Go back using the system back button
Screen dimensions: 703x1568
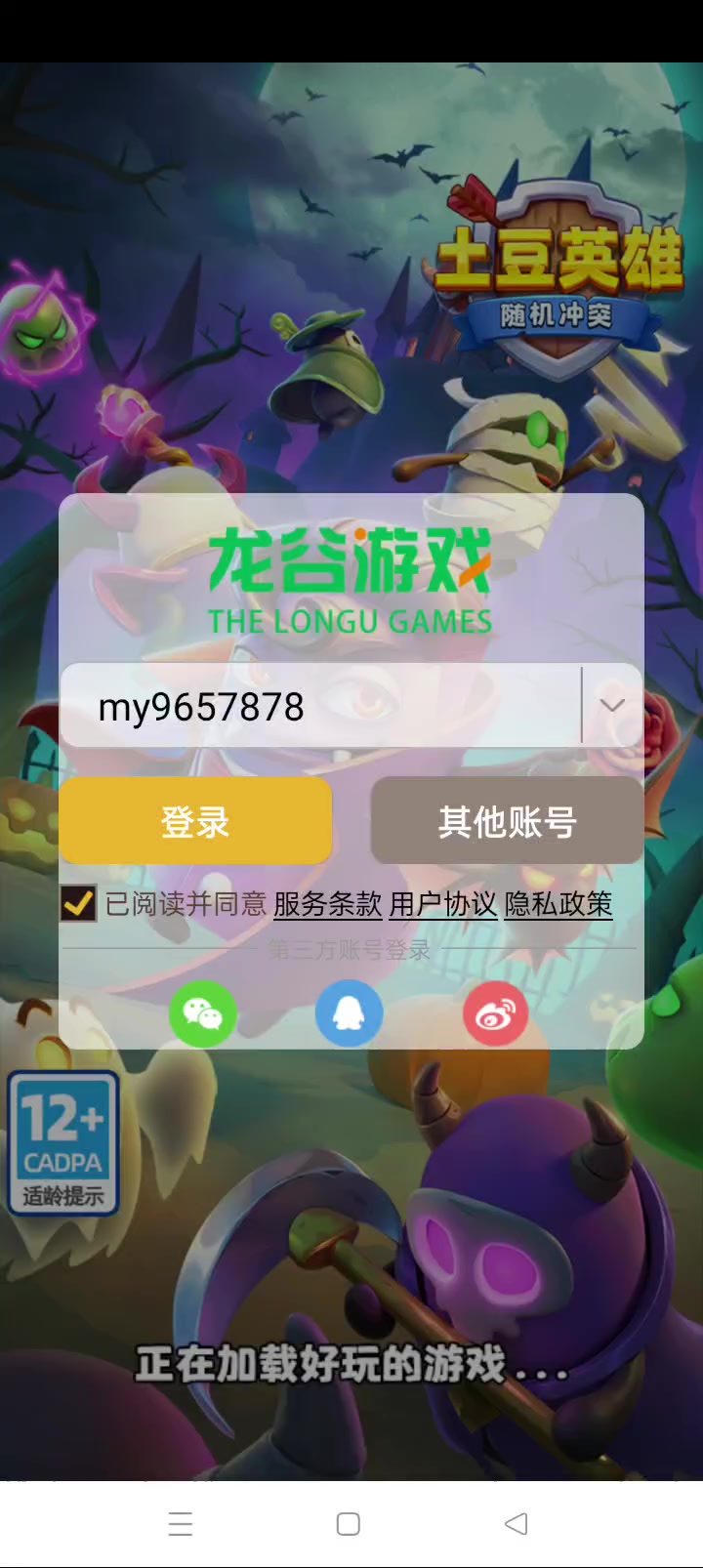[517, 1524]
